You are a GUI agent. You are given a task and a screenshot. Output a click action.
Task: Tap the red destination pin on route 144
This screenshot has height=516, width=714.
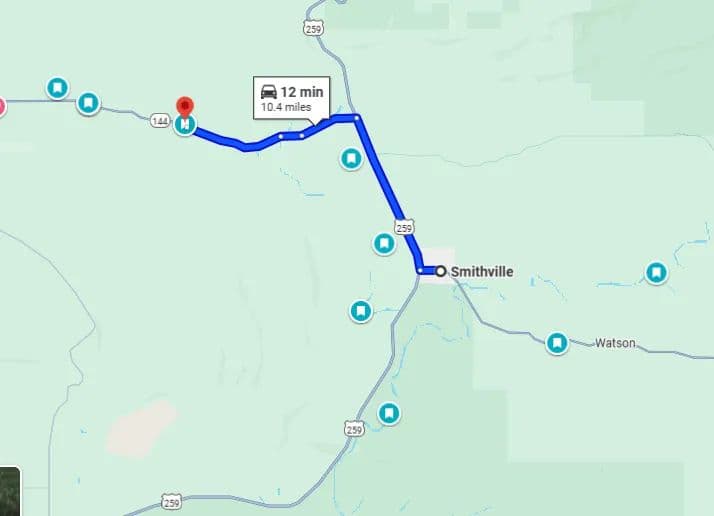[184, 106]
